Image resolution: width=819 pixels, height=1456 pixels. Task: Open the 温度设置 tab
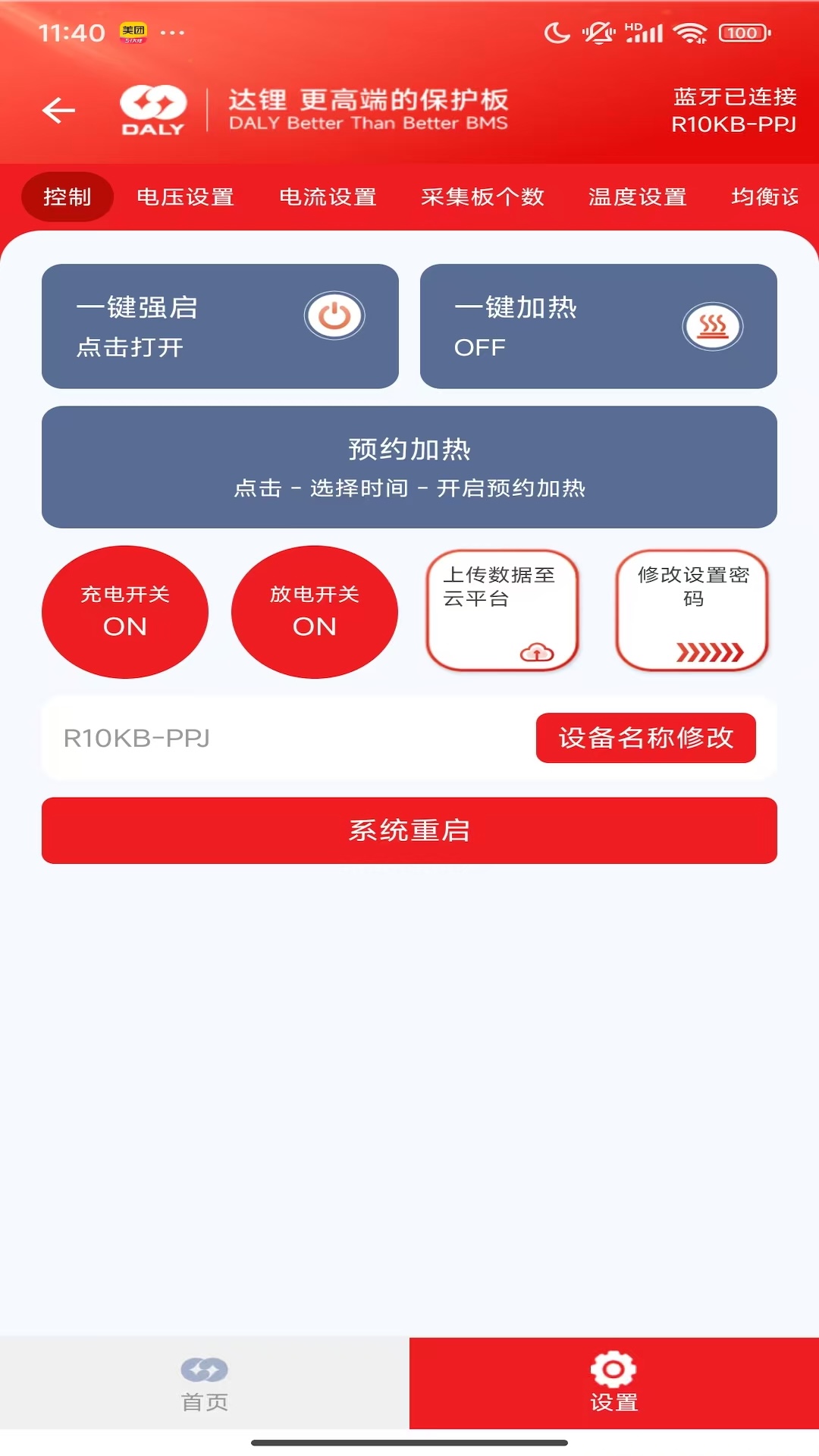pyautogui.click(x=636, y=196)
